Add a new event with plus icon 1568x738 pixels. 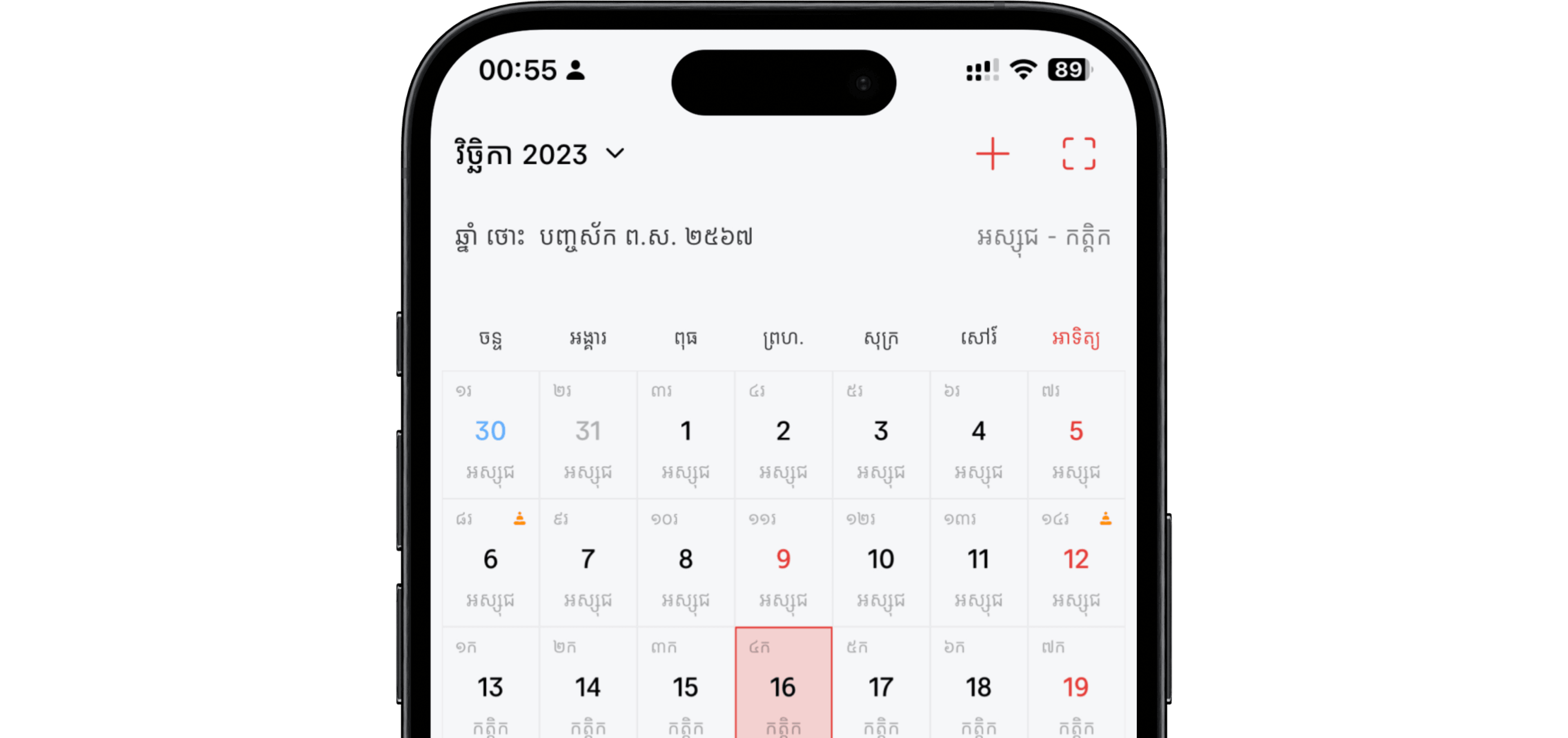coord(992,154)
